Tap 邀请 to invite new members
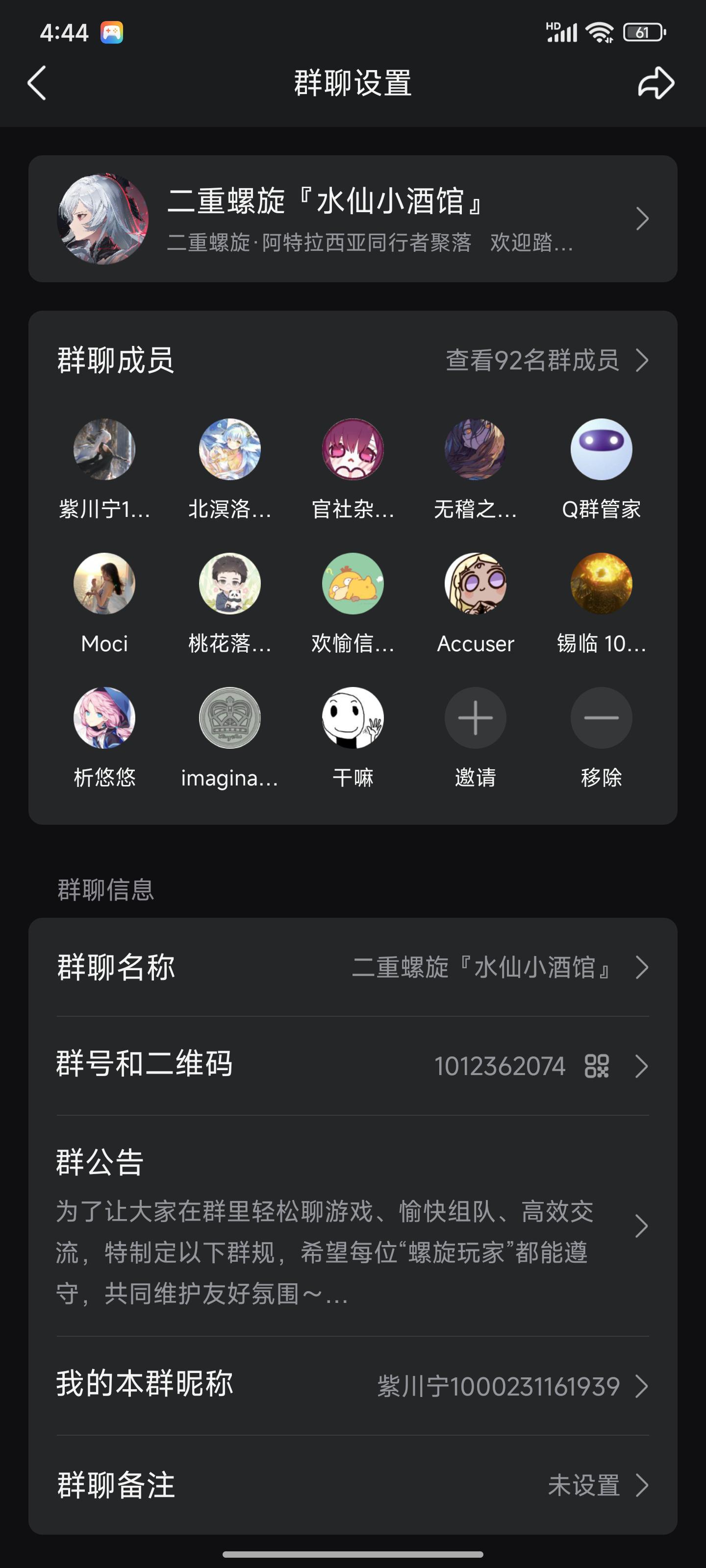 475,718
